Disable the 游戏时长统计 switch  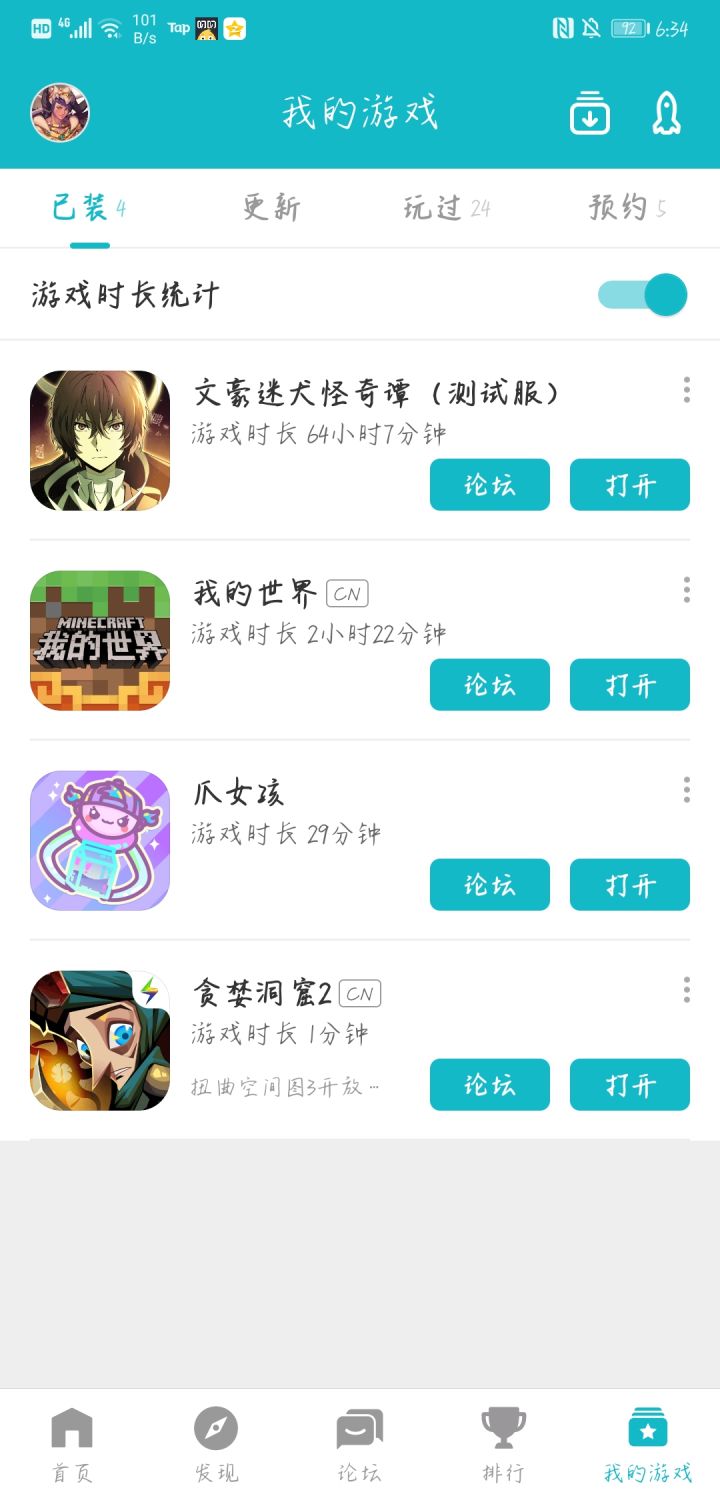coord(643,295)
